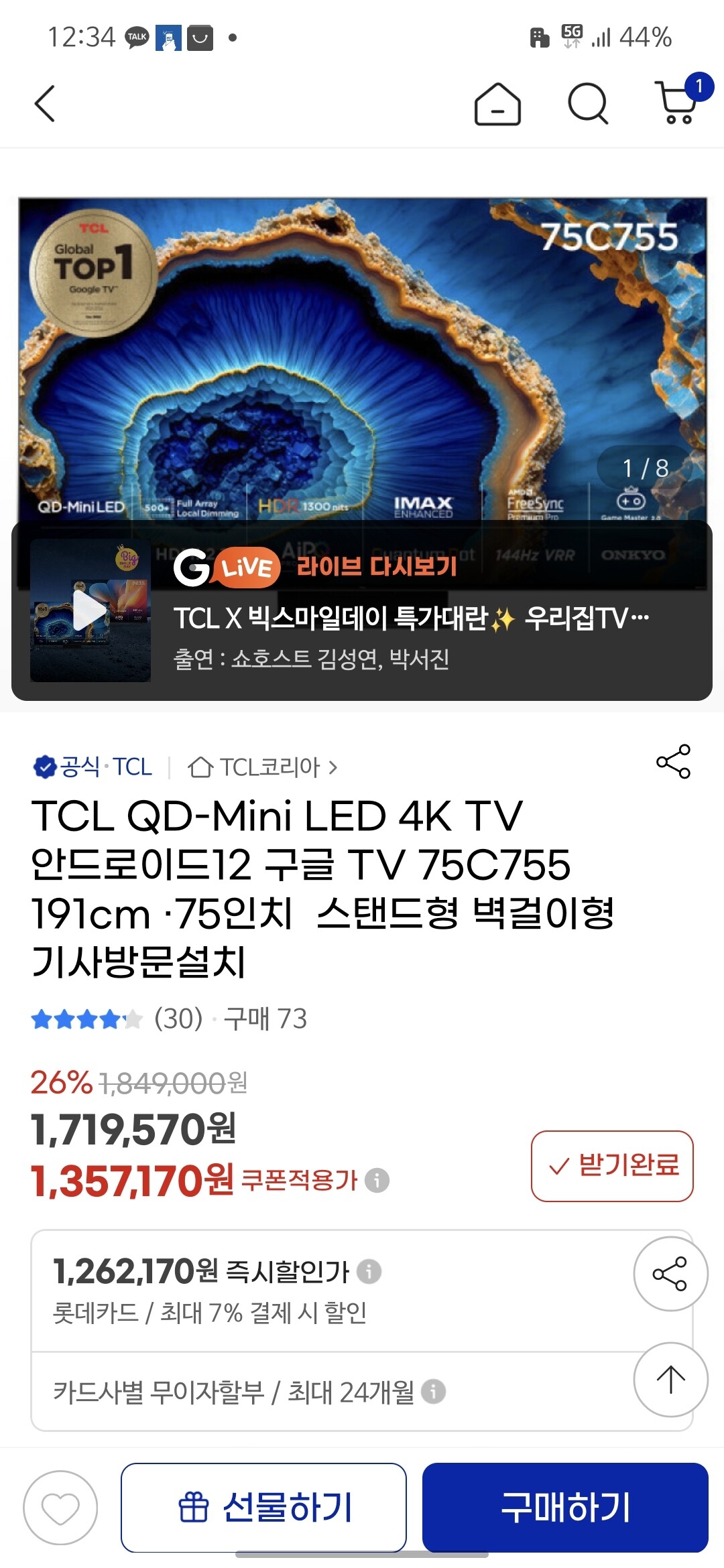Tap the 받기완료 coupon button
This screenshot has width=724, height=1568.
612,1166
